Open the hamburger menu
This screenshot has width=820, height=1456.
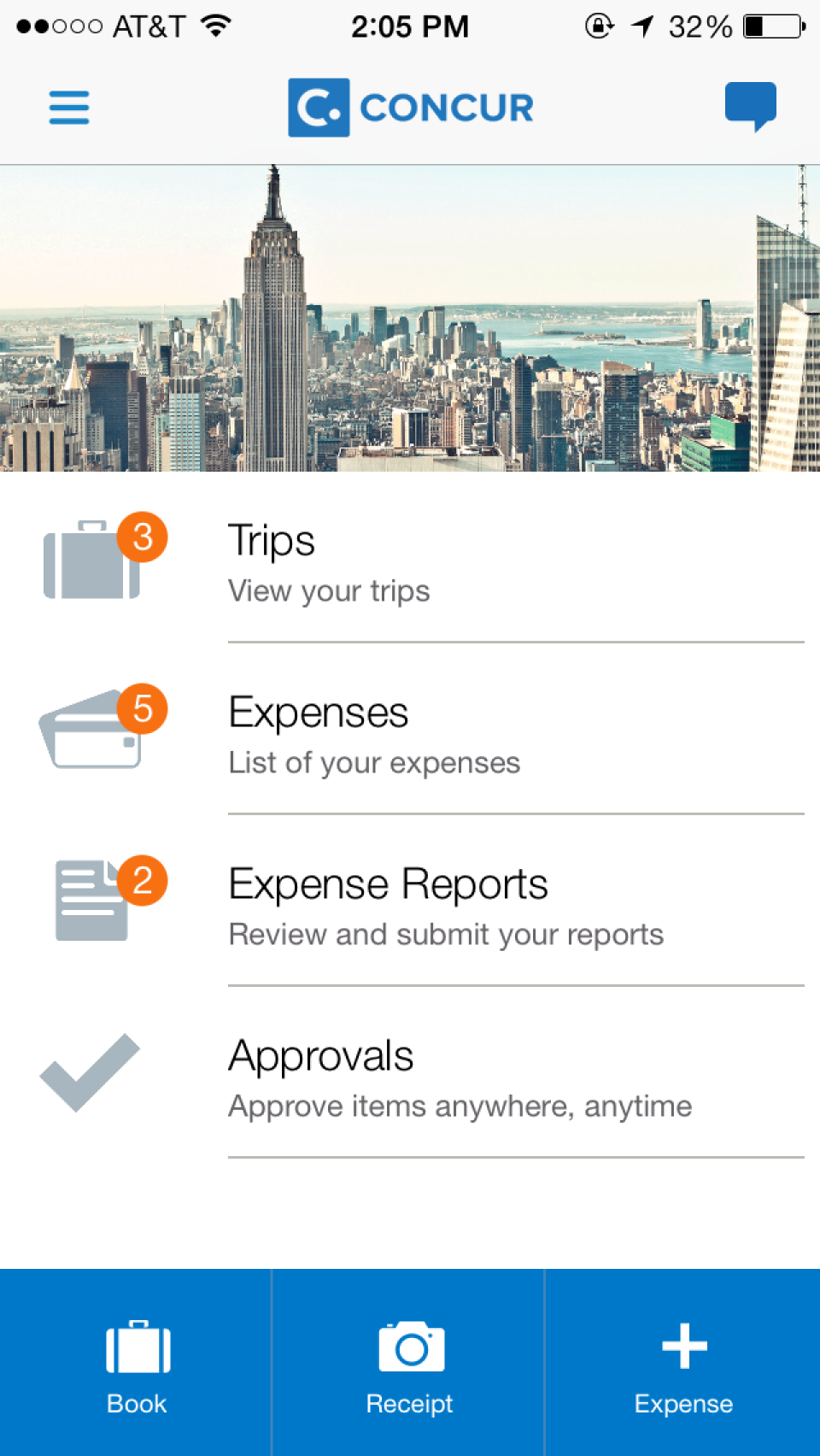[69, 108]
